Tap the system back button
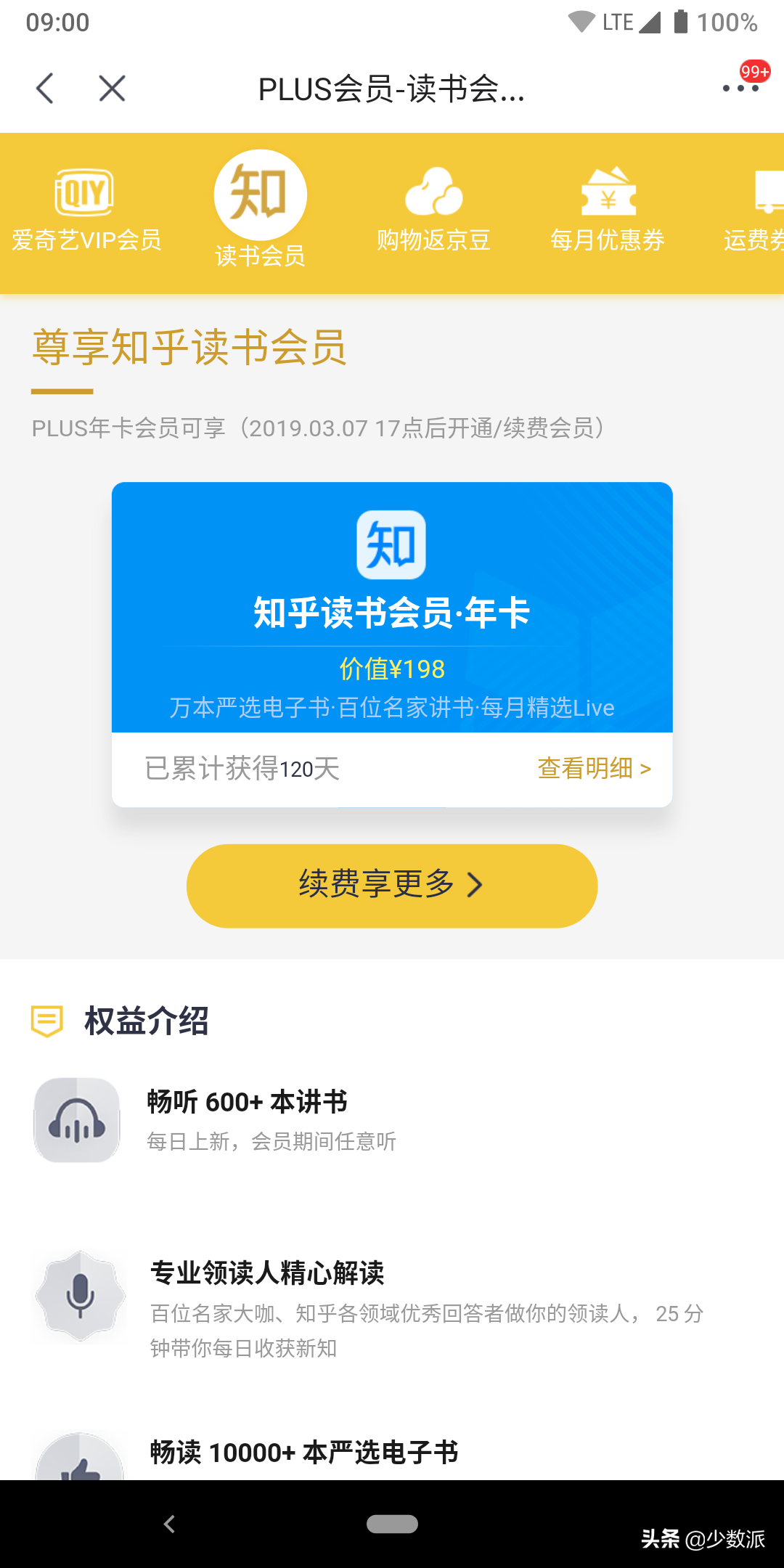This screenshot has width=784, height=1568. click(x=170, y=1524)
